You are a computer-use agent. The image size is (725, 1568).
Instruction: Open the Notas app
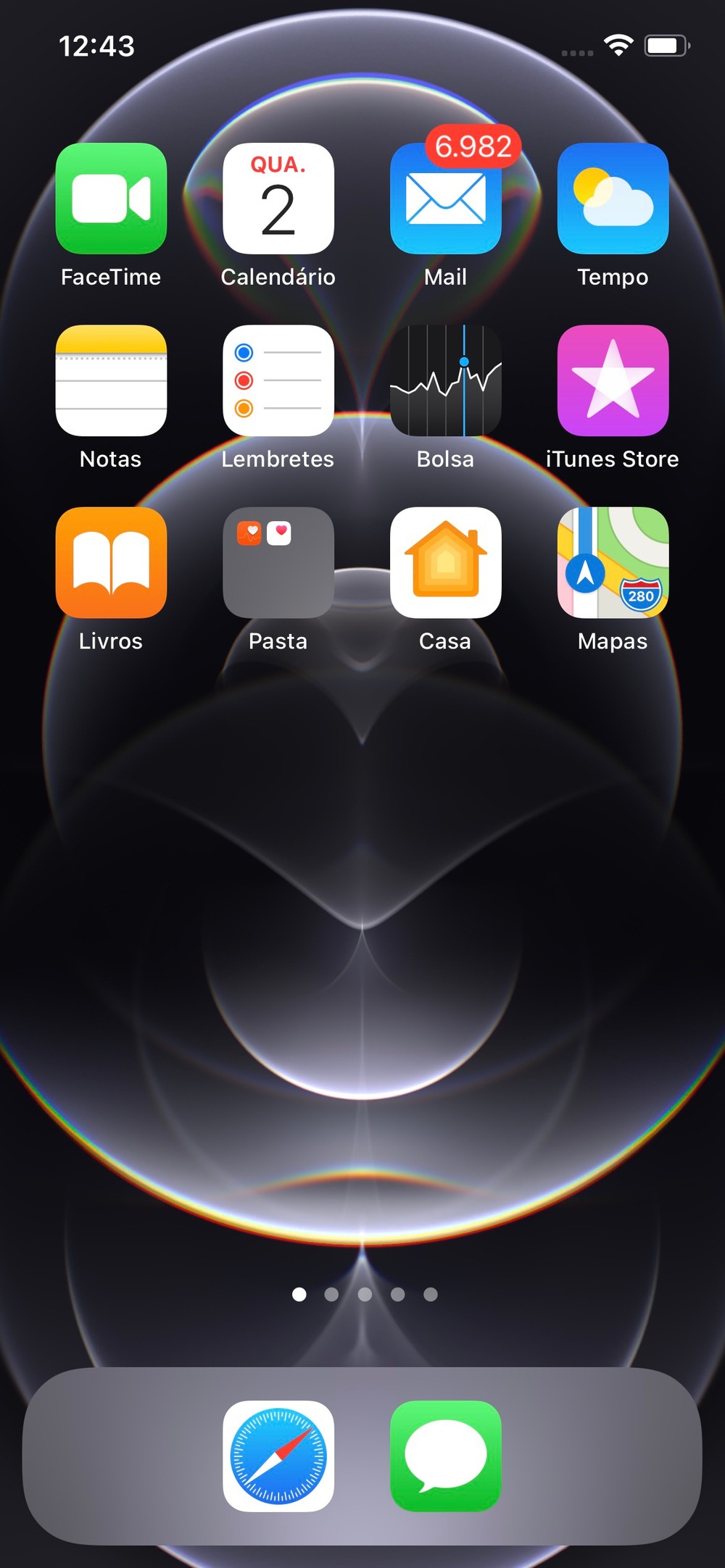coord(111,380)
